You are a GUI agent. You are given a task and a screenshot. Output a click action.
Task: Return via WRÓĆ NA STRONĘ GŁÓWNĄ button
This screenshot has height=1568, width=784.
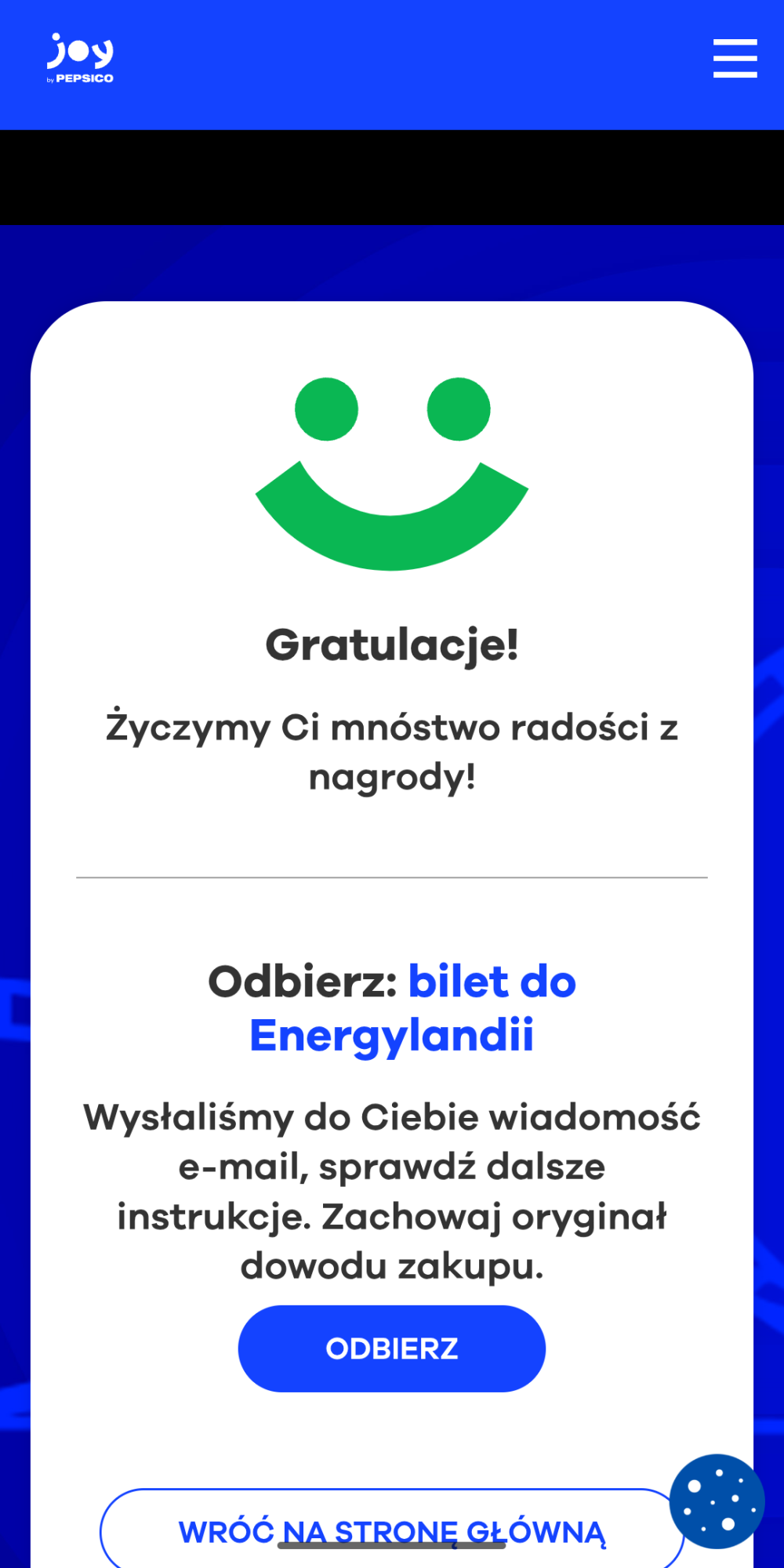(392, 1530)
